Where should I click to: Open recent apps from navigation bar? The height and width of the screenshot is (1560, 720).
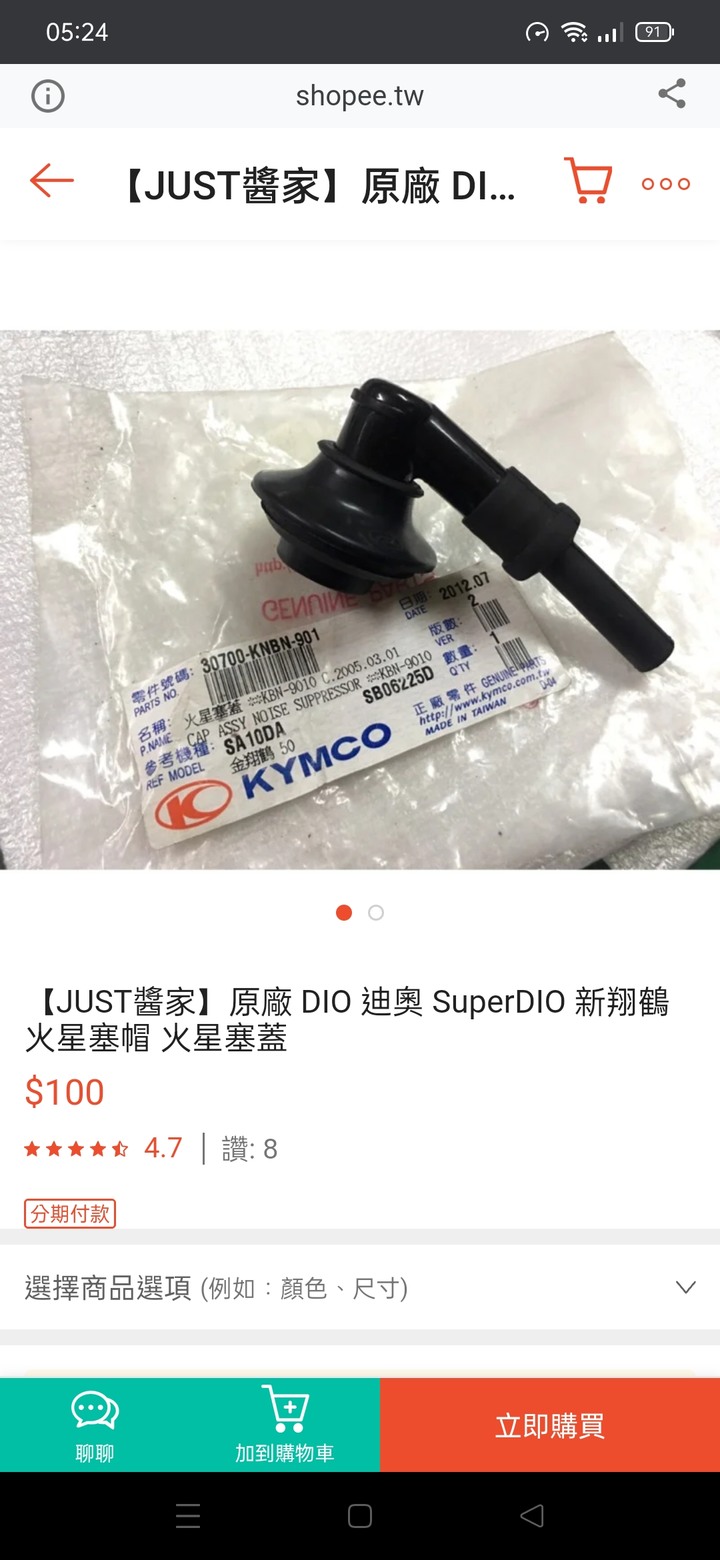188,1516
